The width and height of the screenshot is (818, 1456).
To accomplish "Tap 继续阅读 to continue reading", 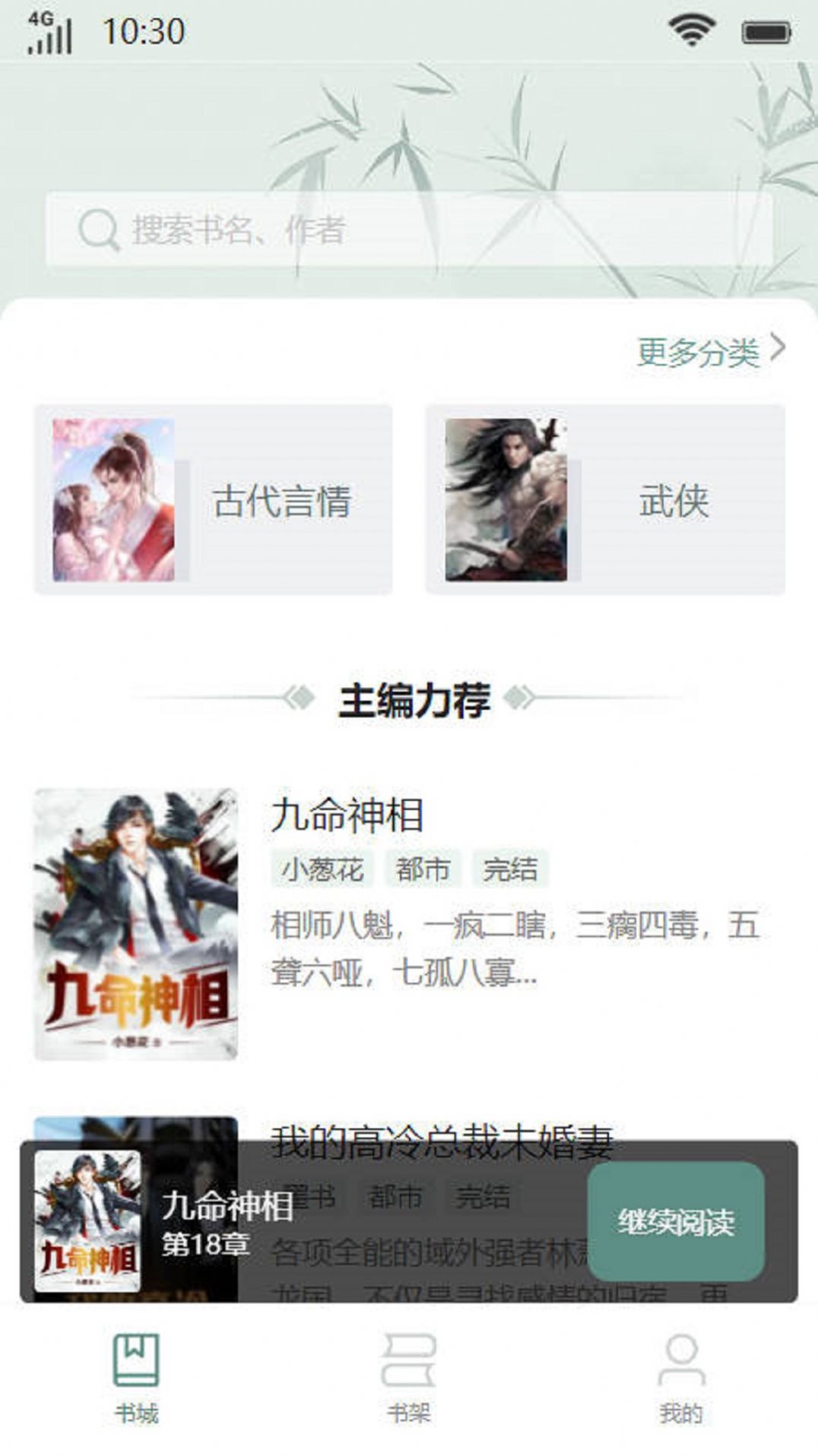I will 675,1222.
